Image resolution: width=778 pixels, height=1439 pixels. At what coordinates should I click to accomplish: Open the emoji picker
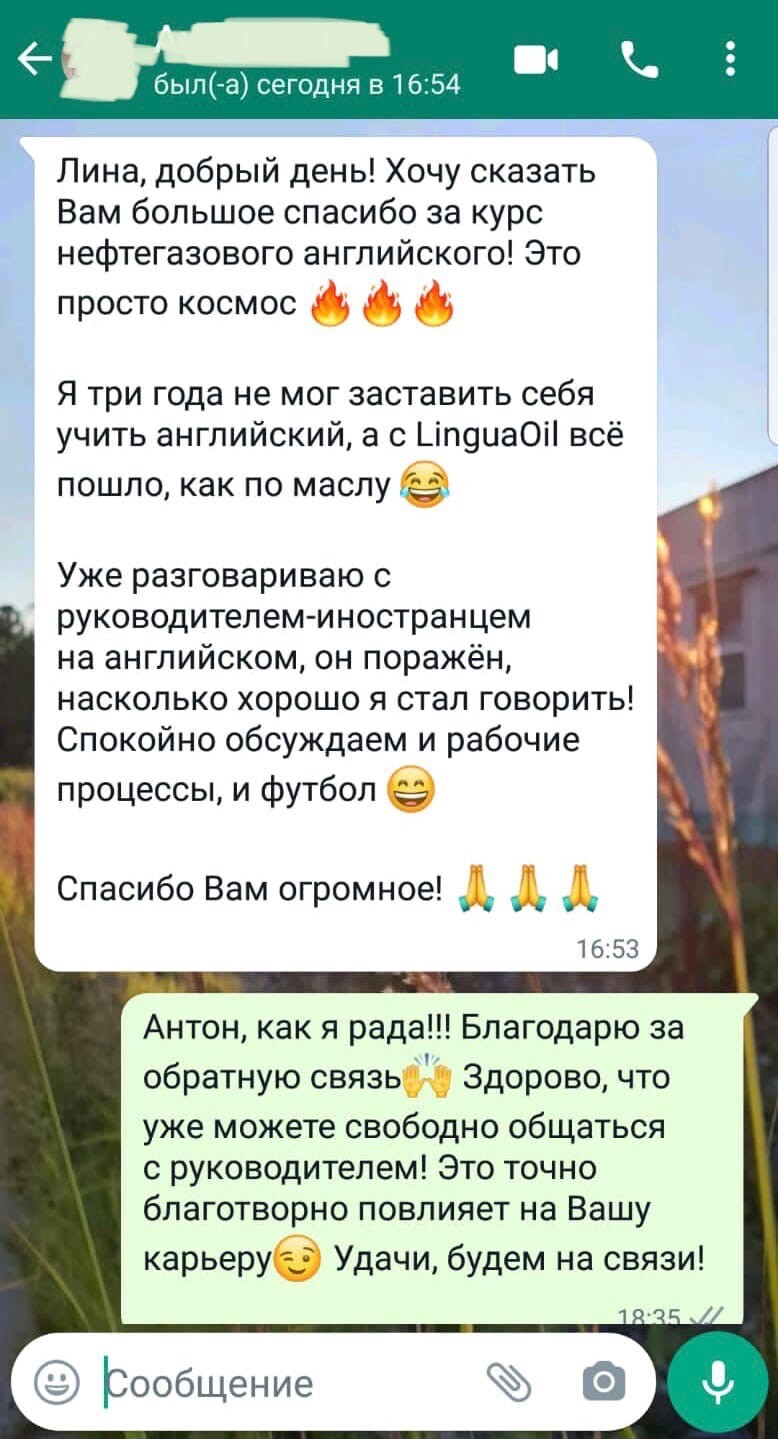tap(56, 1383)
